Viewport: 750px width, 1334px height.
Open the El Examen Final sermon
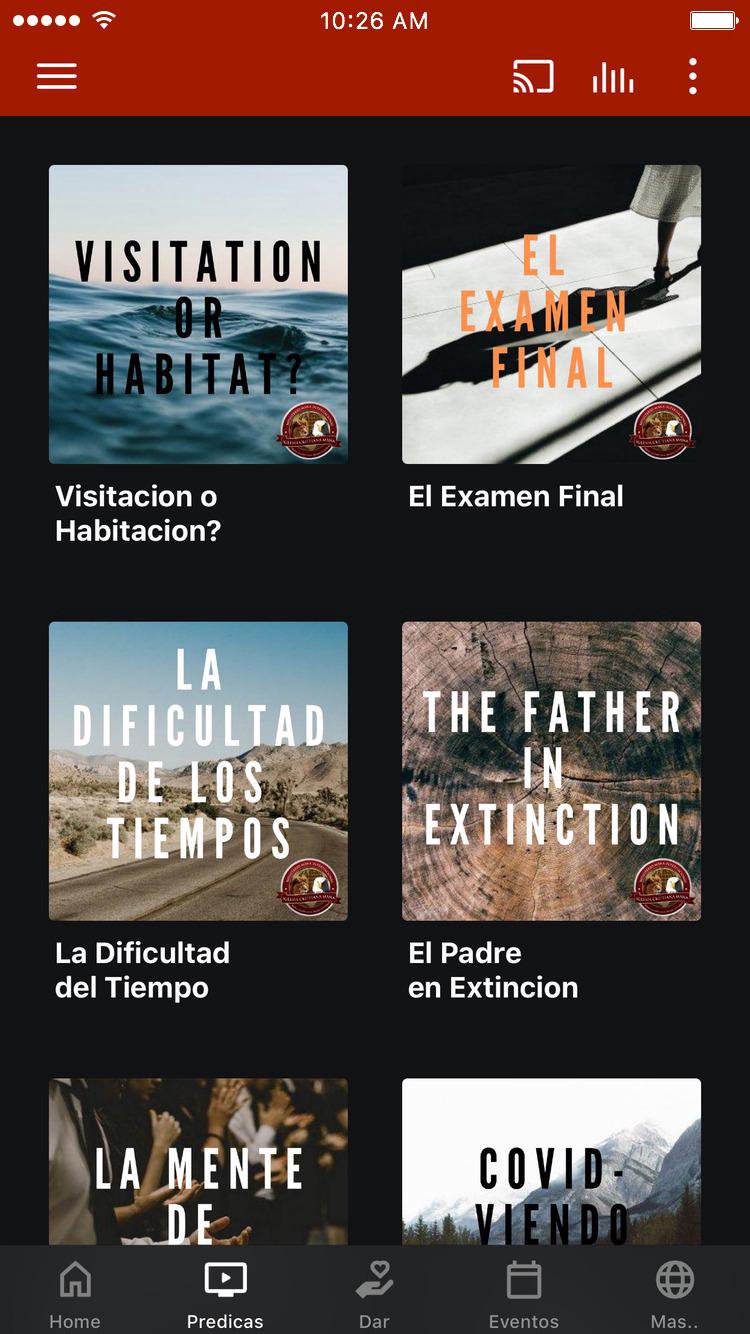point(551,314)
